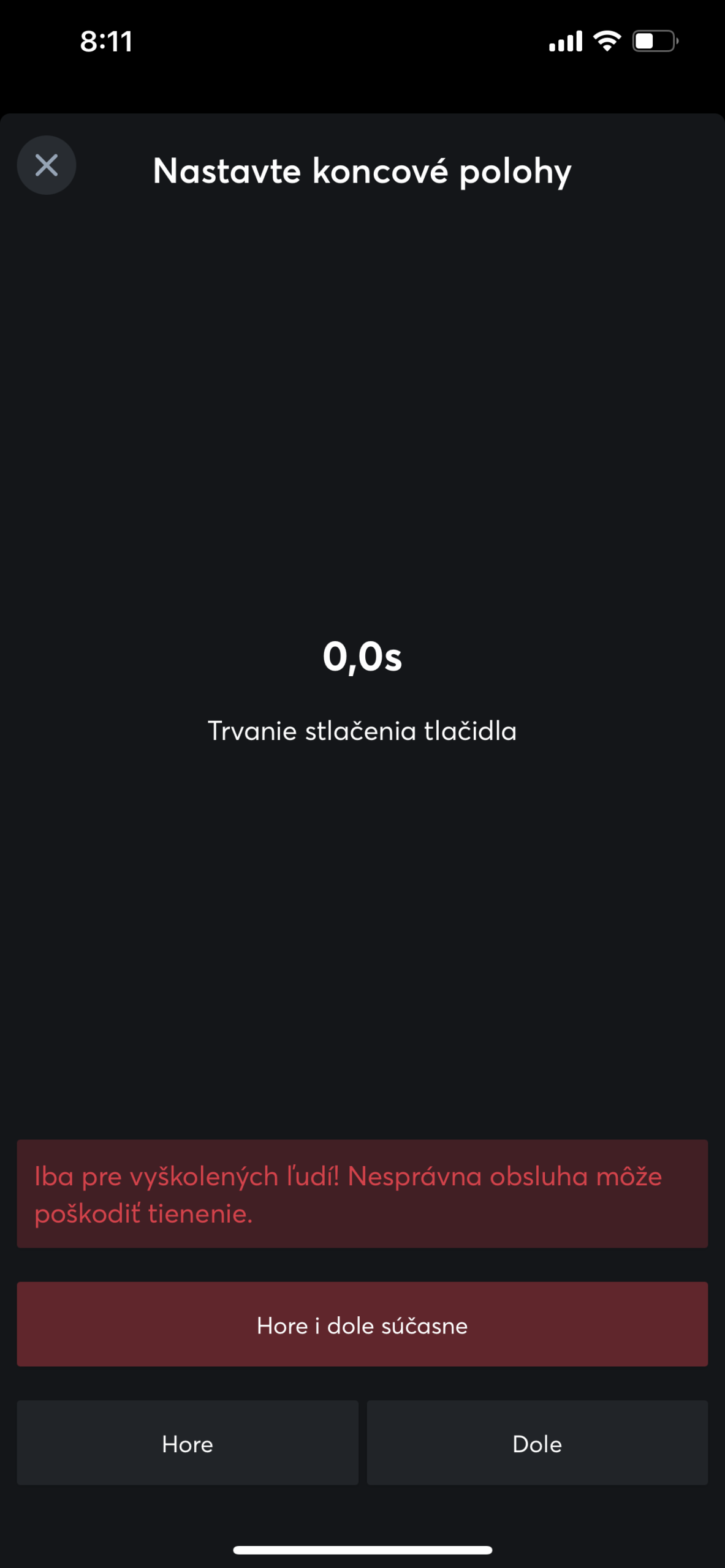The width and height of the screenshot is (725, 1568).
Task: Close the Nastavte koncové polohy screen
Action: [47, 165]
